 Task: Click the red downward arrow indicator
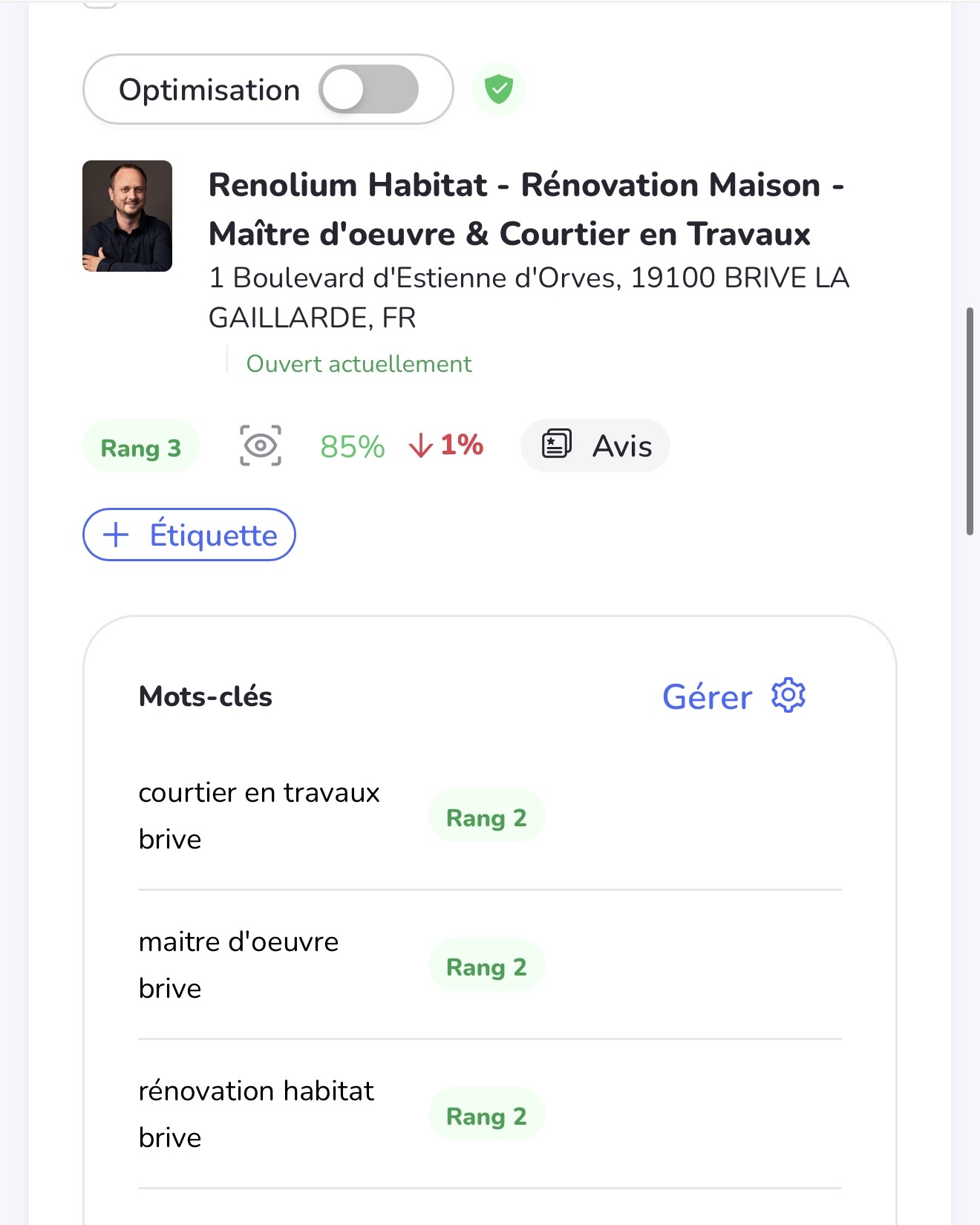point(420,446)
